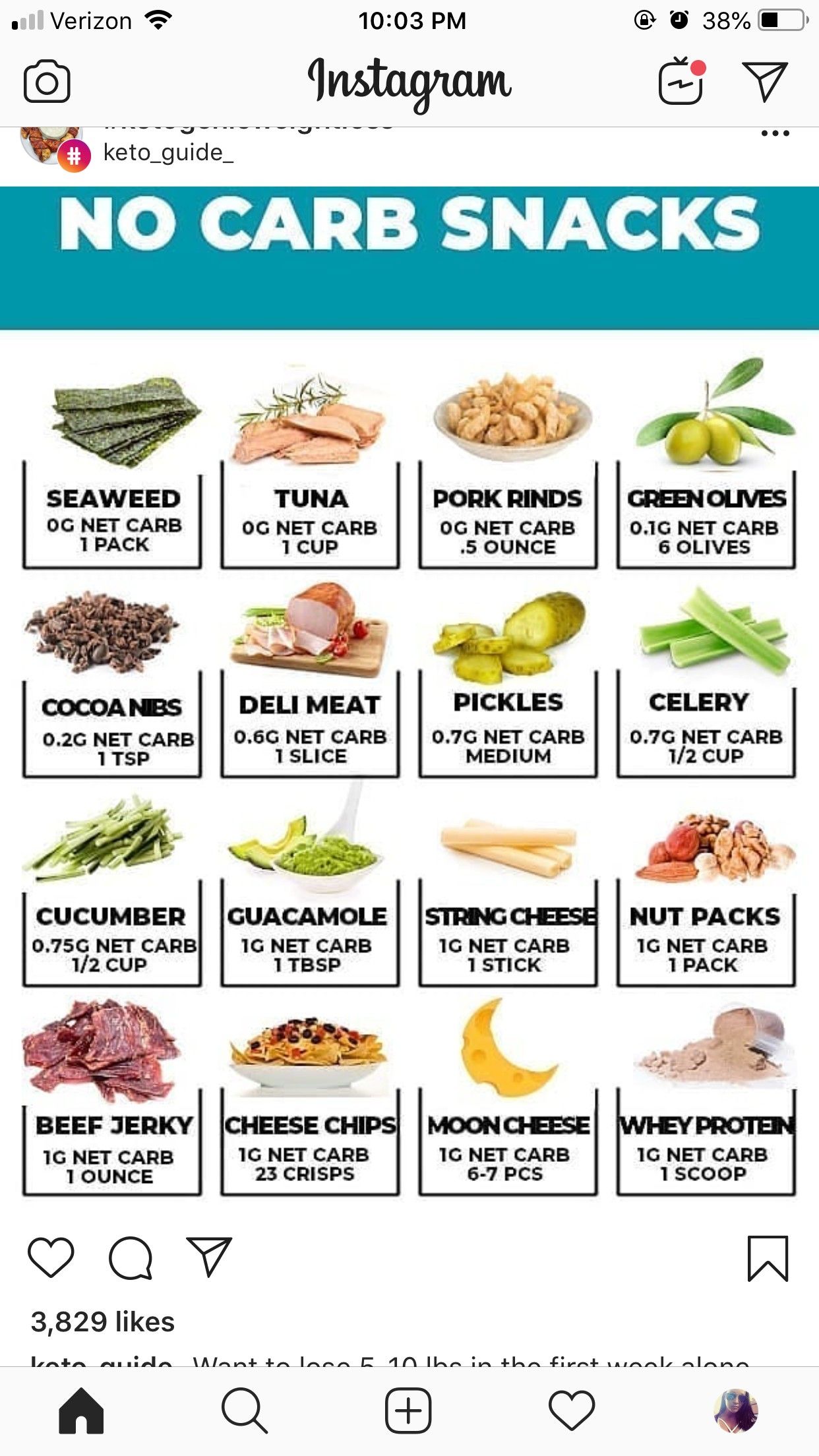Open the Instagram camera
The image size is (819, 1456).
pos(47,82)
